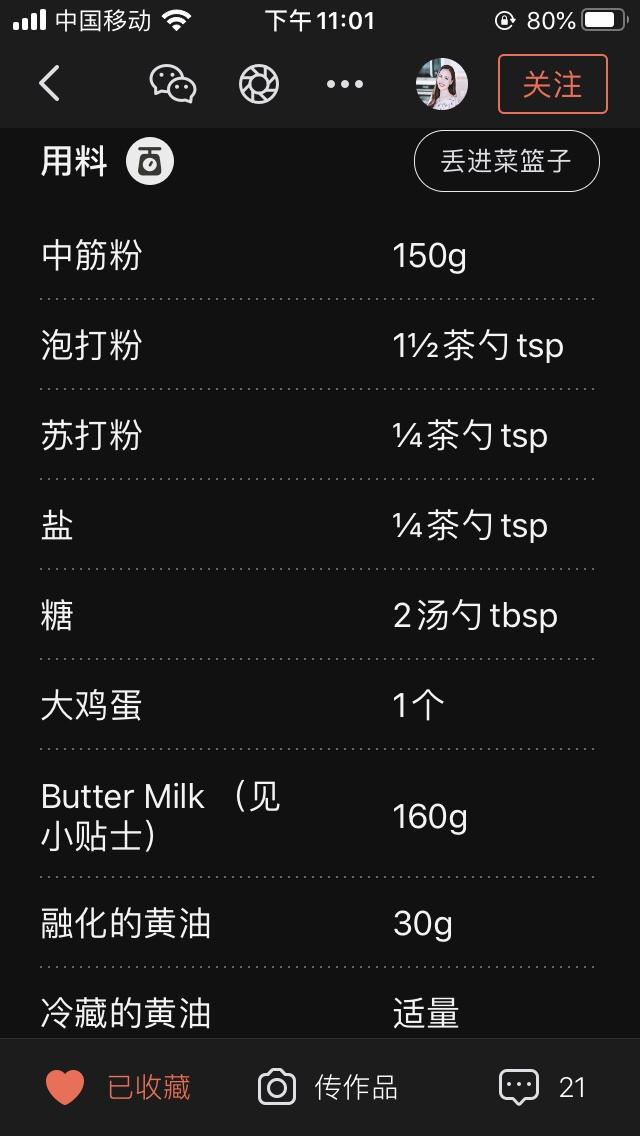This screenshot has height=1136, width=640.
Task: Open the author's profile avatar
Action: 442,84
